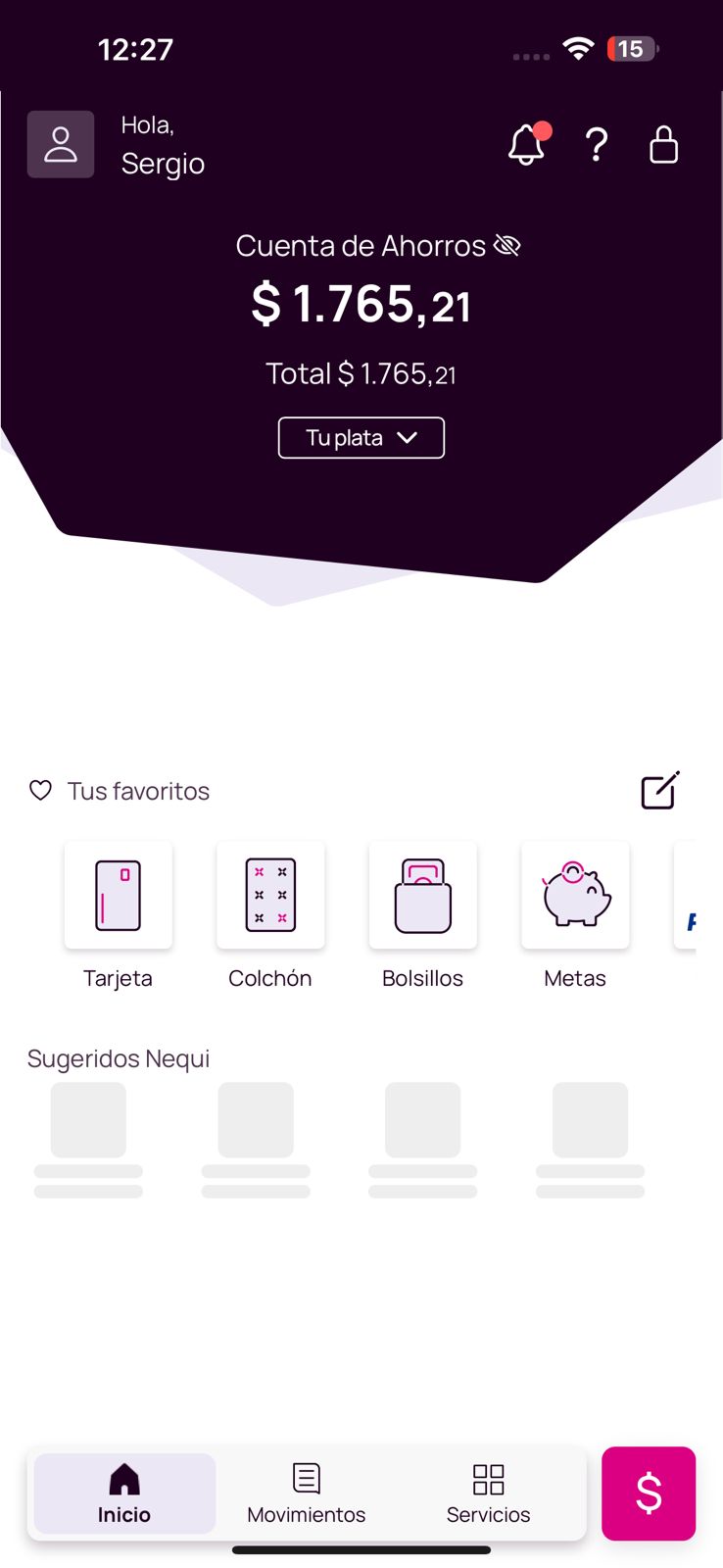Hide the savings account balance

pyautogui.click(x=507, y=245)
